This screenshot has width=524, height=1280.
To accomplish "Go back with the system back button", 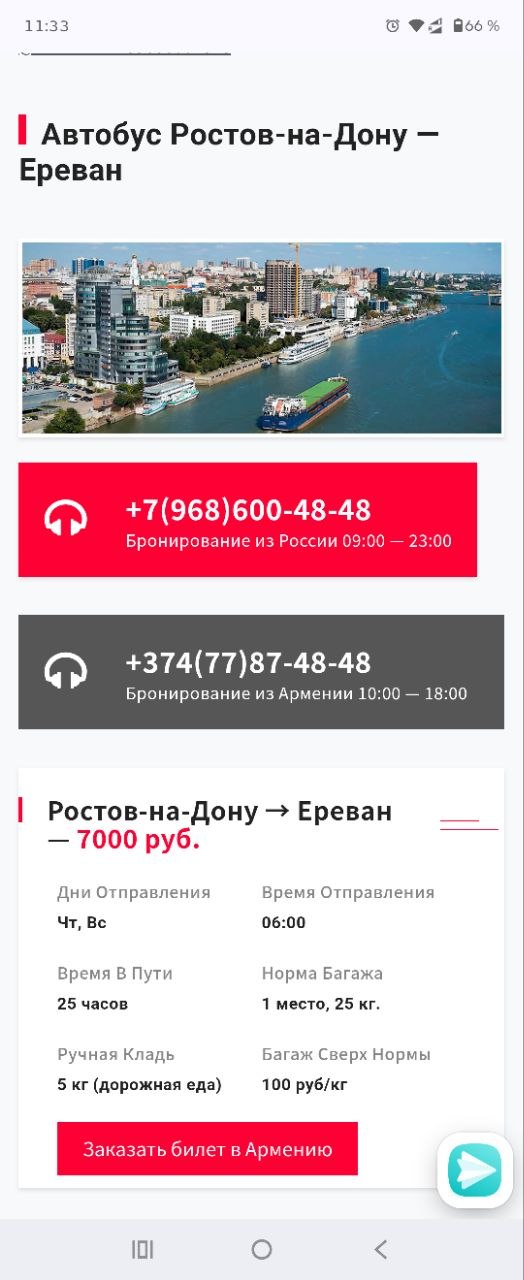I will pos(380,1249).
